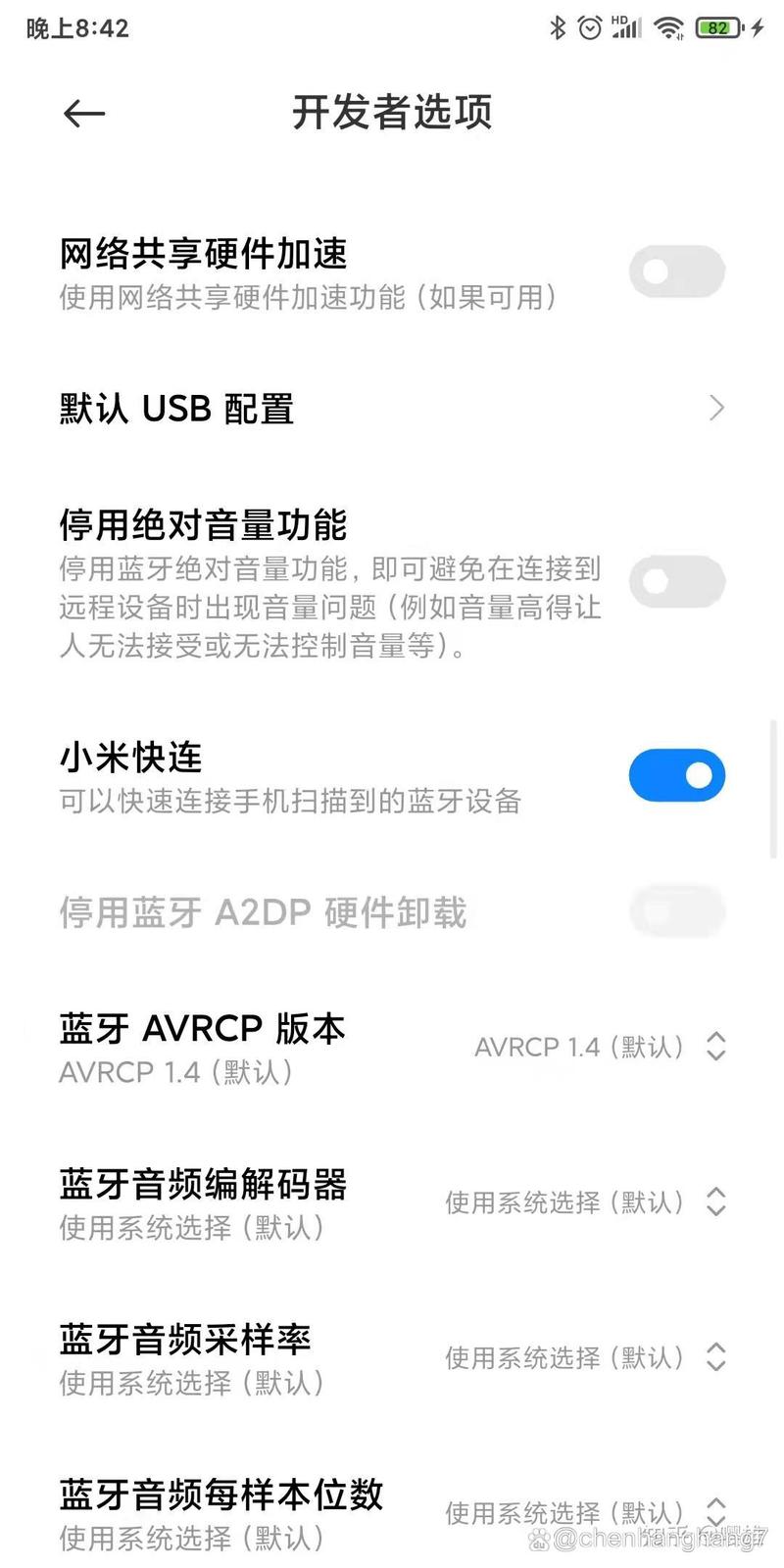The width and height of the screenshot is (784, 1568).
Task: Tap the clock showing 晚上8:42
Action: (x=75, y=27)
